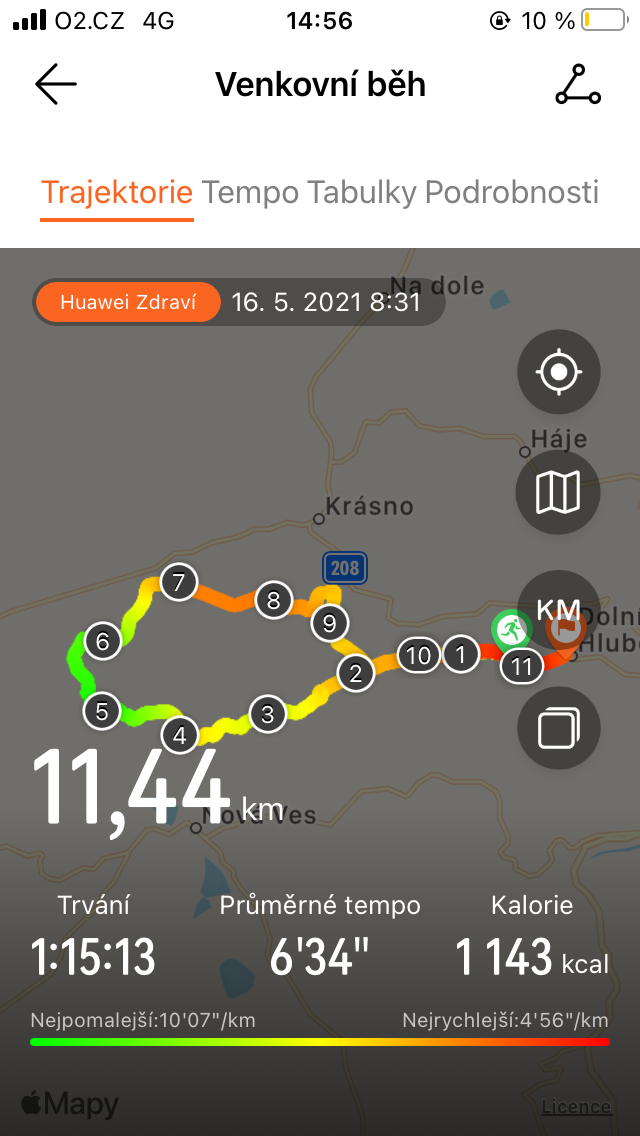Open the Tabulky tab
Screen dimensions: 640x1136
(362, 192)
